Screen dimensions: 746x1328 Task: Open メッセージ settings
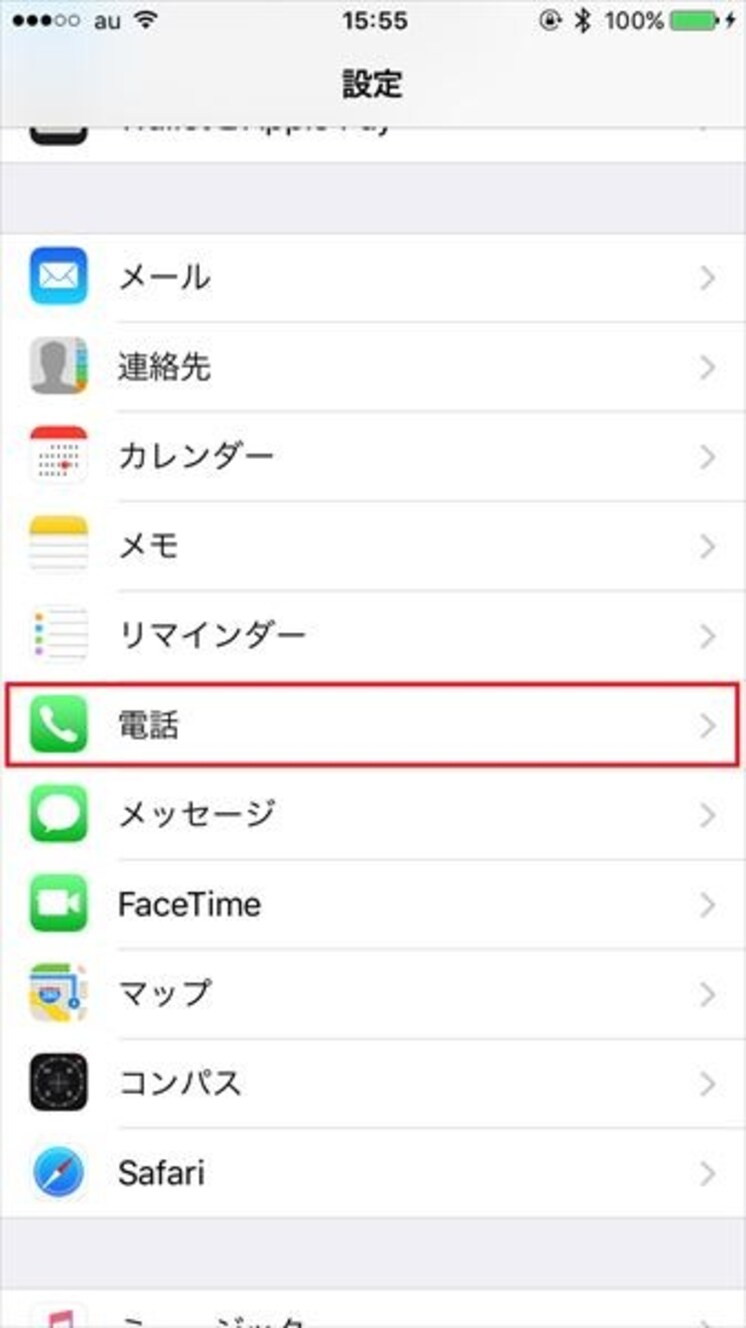[x=373, y=814]
